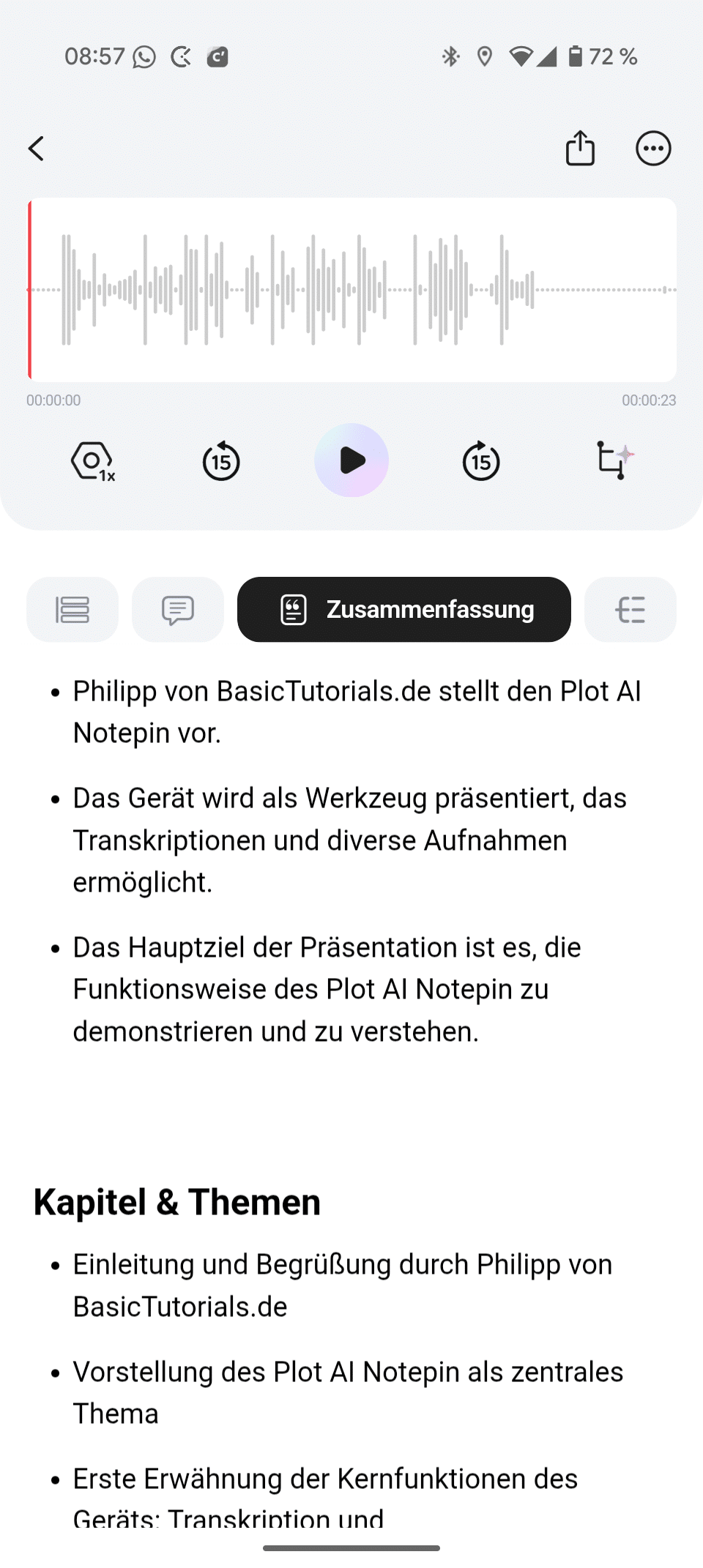Screen dimensions: 703x1568
Task: Open the more options menu
Action: 652,149
